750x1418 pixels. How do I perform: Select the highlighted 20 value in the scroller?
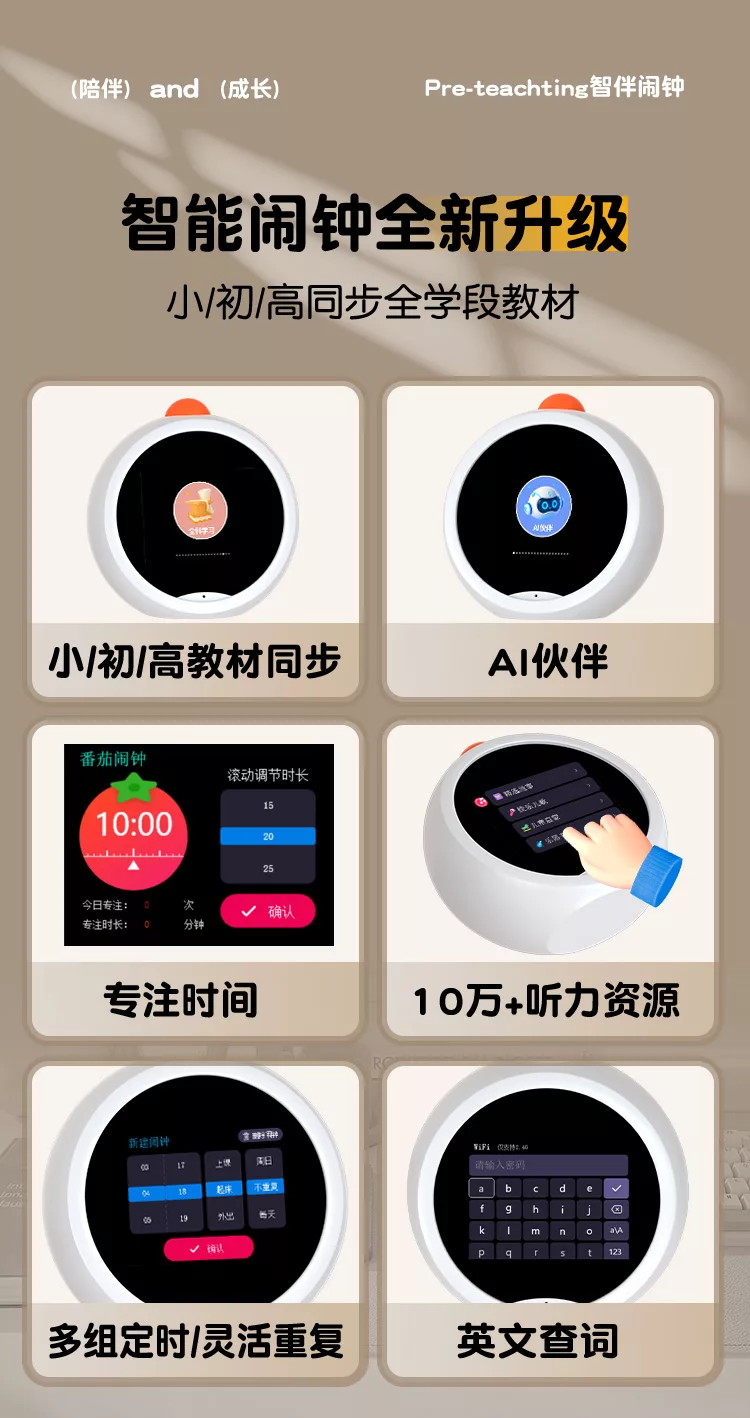[x=268, y=834]
